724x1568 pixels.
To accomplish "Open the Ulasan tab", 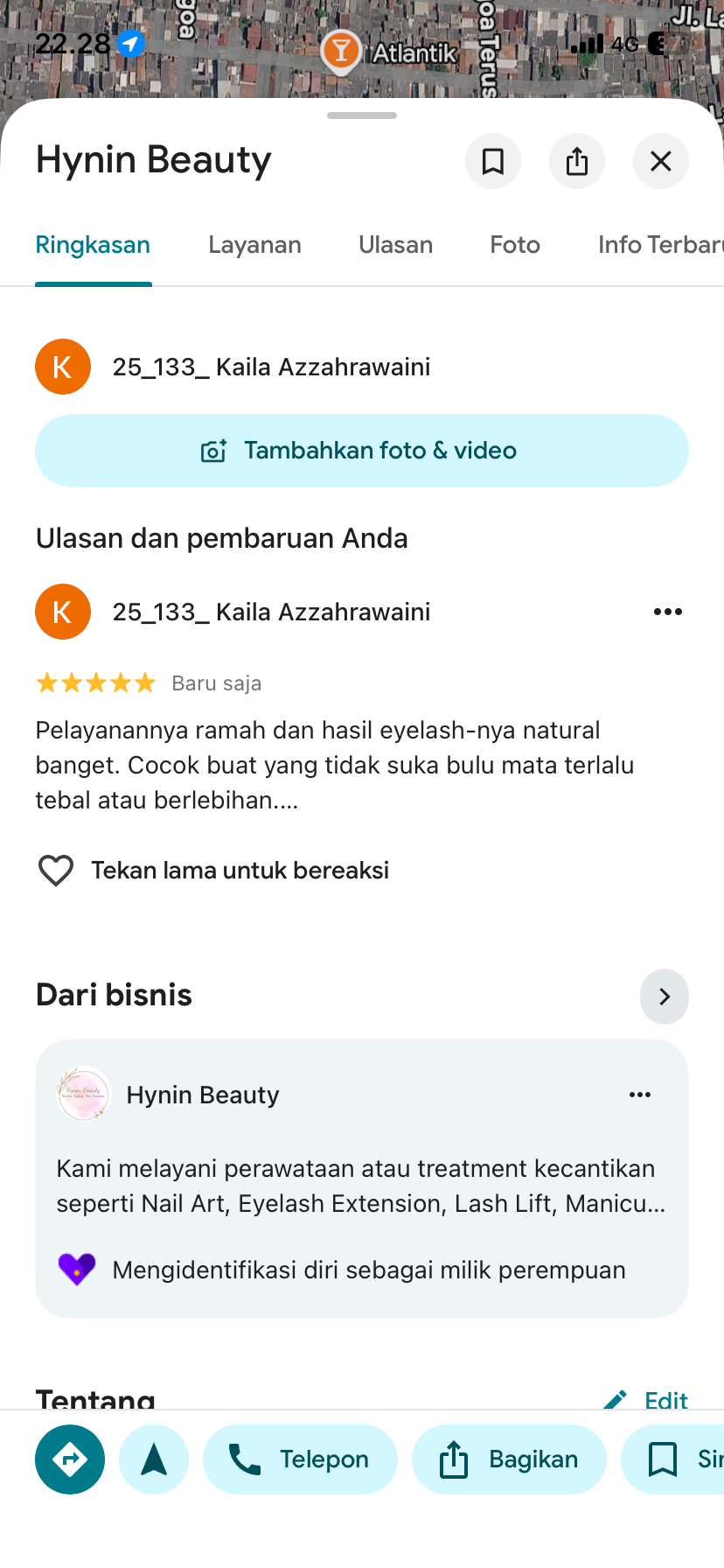I will click(395, 245).
